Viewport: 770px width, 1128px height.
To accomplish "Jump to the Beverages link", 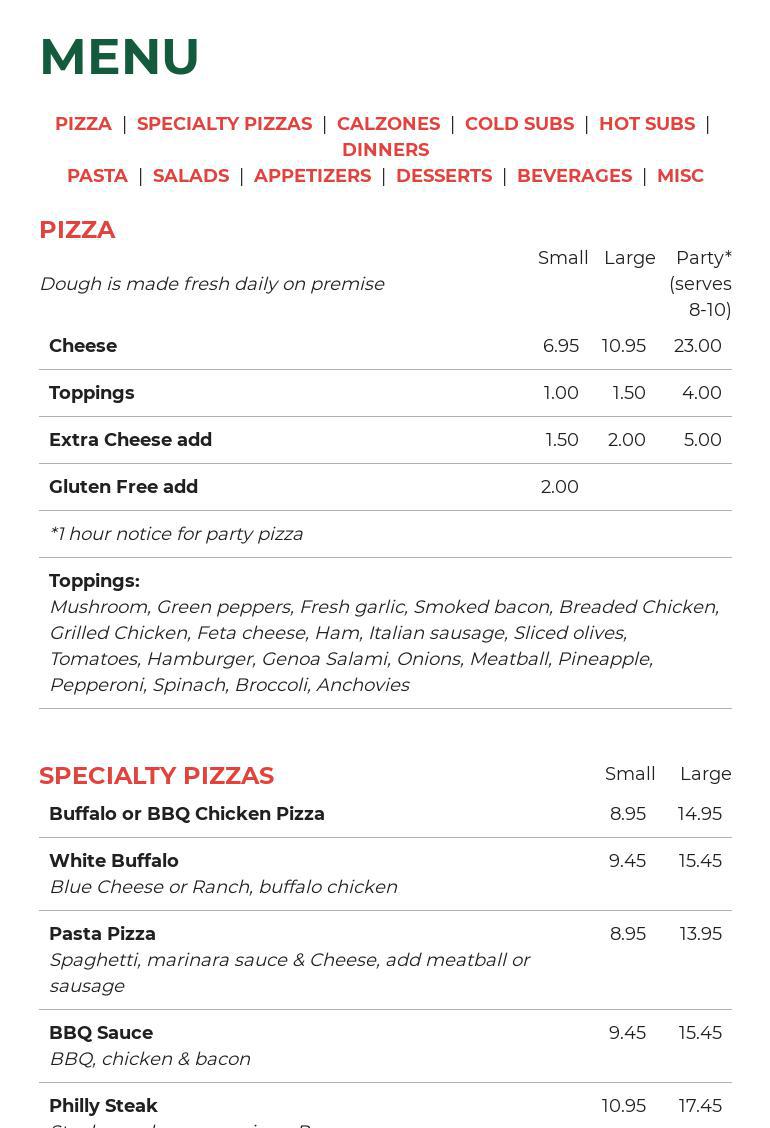I will coord(574,176).
